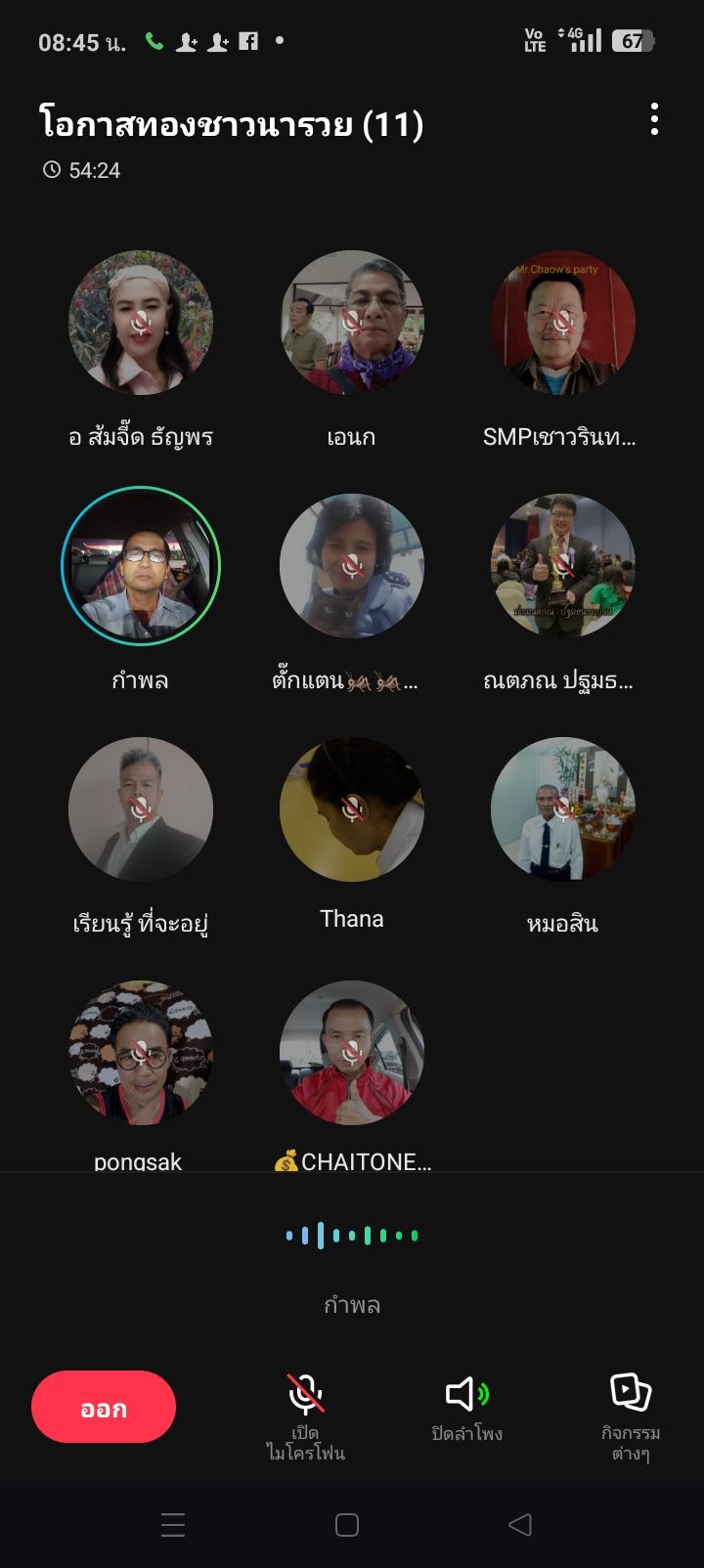Select participant เอนก
Viewport: 704px width, 1568px height.
pos(352,323)
